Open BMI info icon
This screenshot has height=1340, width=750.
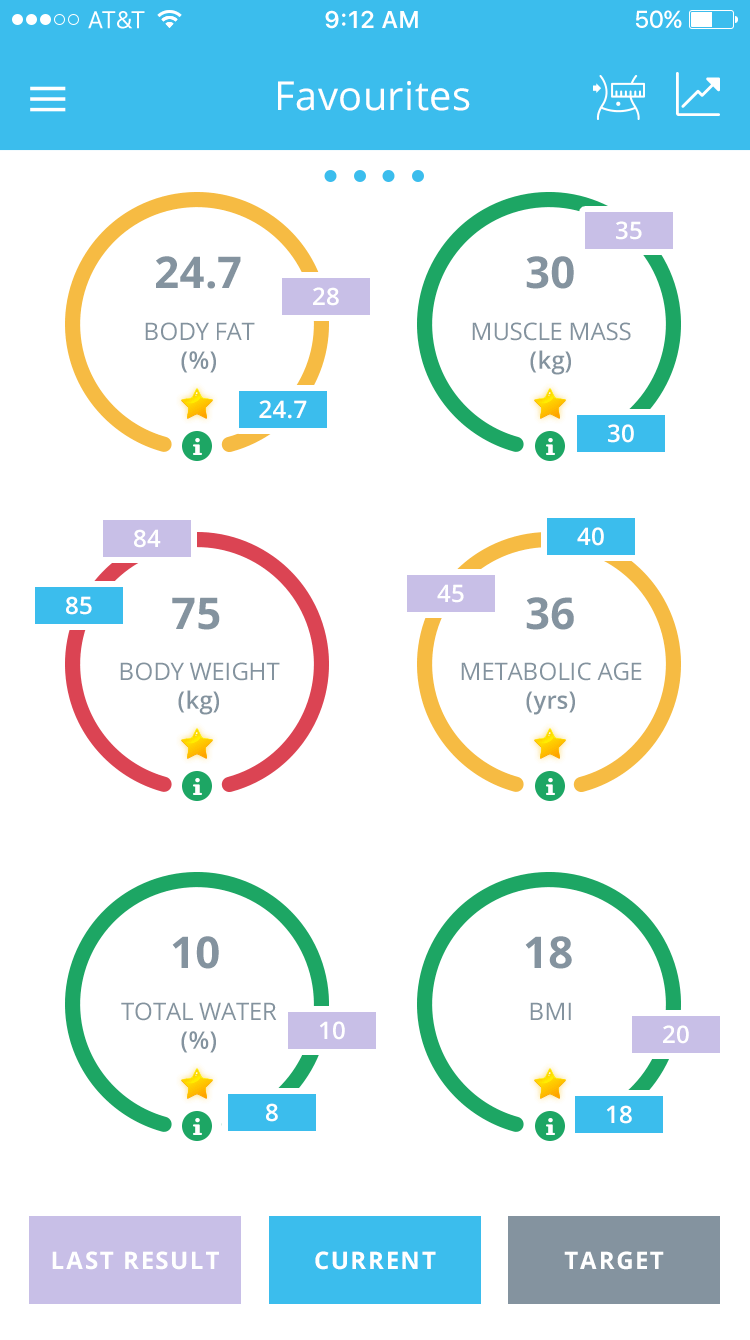tap(549, 1126)
